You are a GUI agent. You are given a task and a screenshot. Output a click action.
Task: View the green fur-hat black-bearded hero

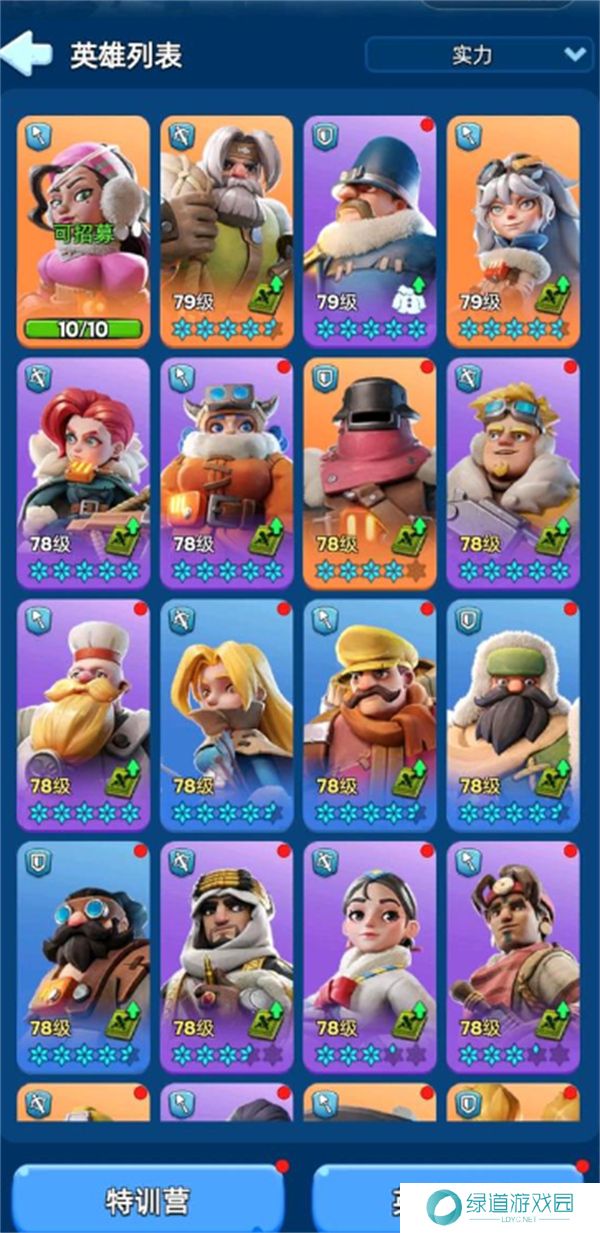(512, 712)
